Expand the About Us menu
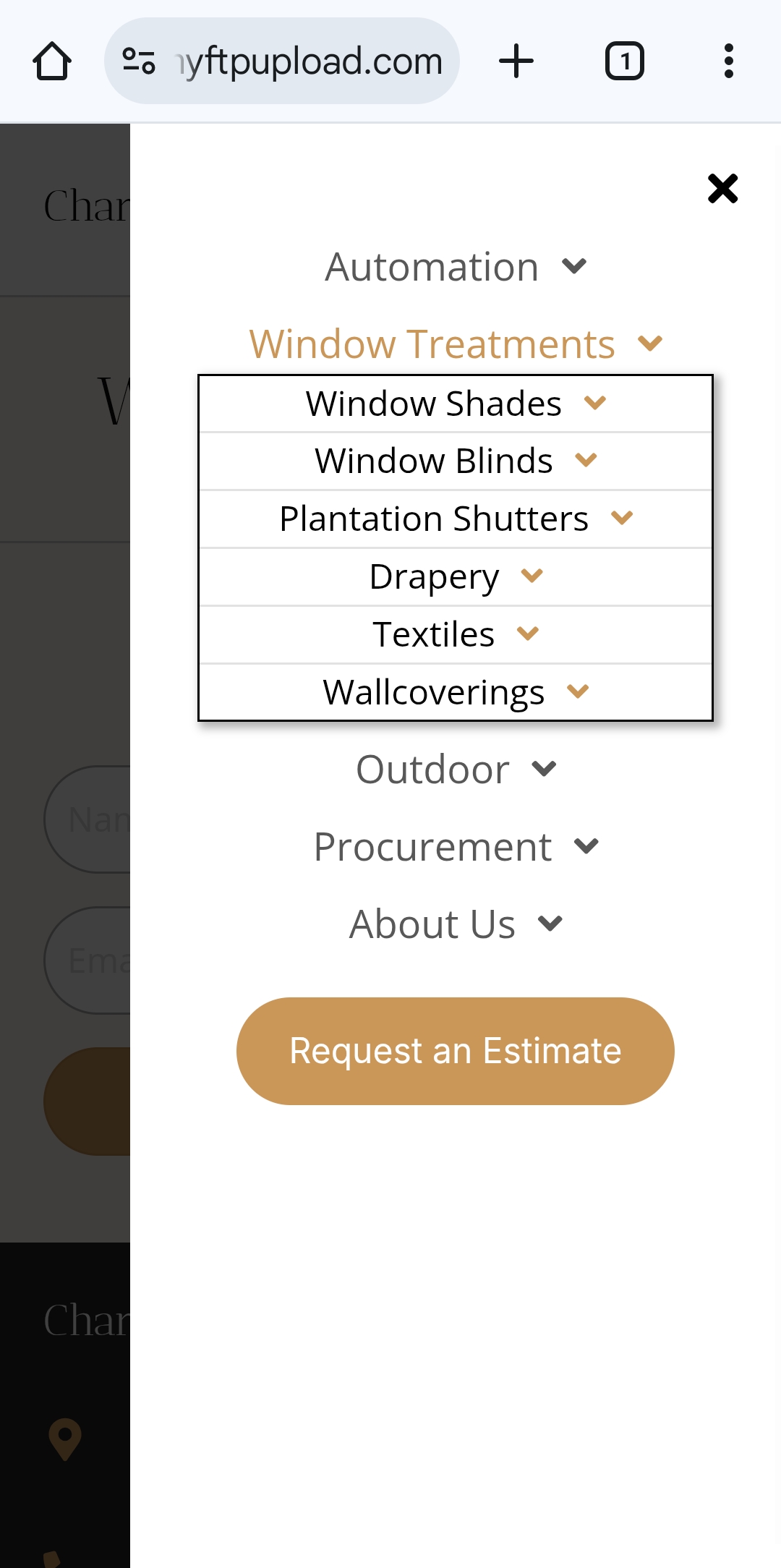 550,924
